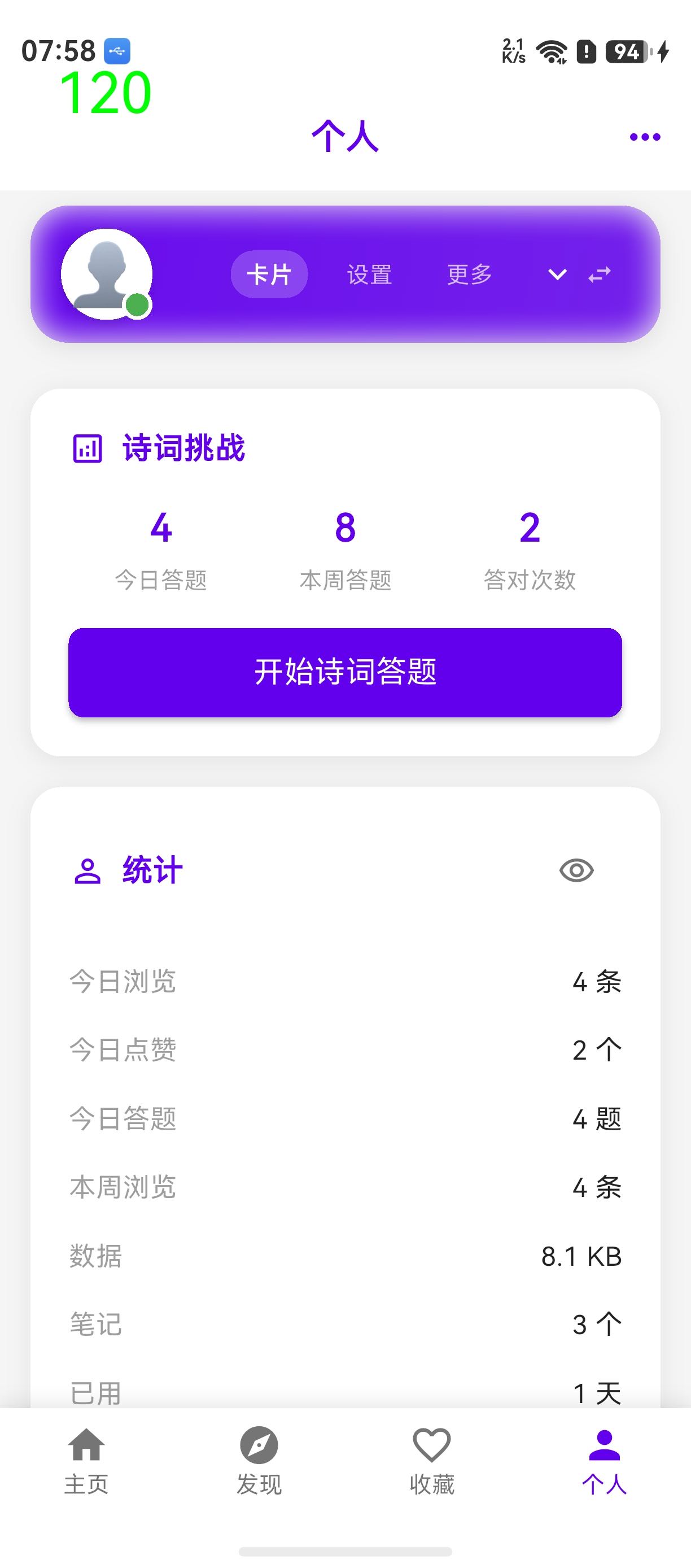Toggle statistics visibility with the eye icon

tap(576, 870)
